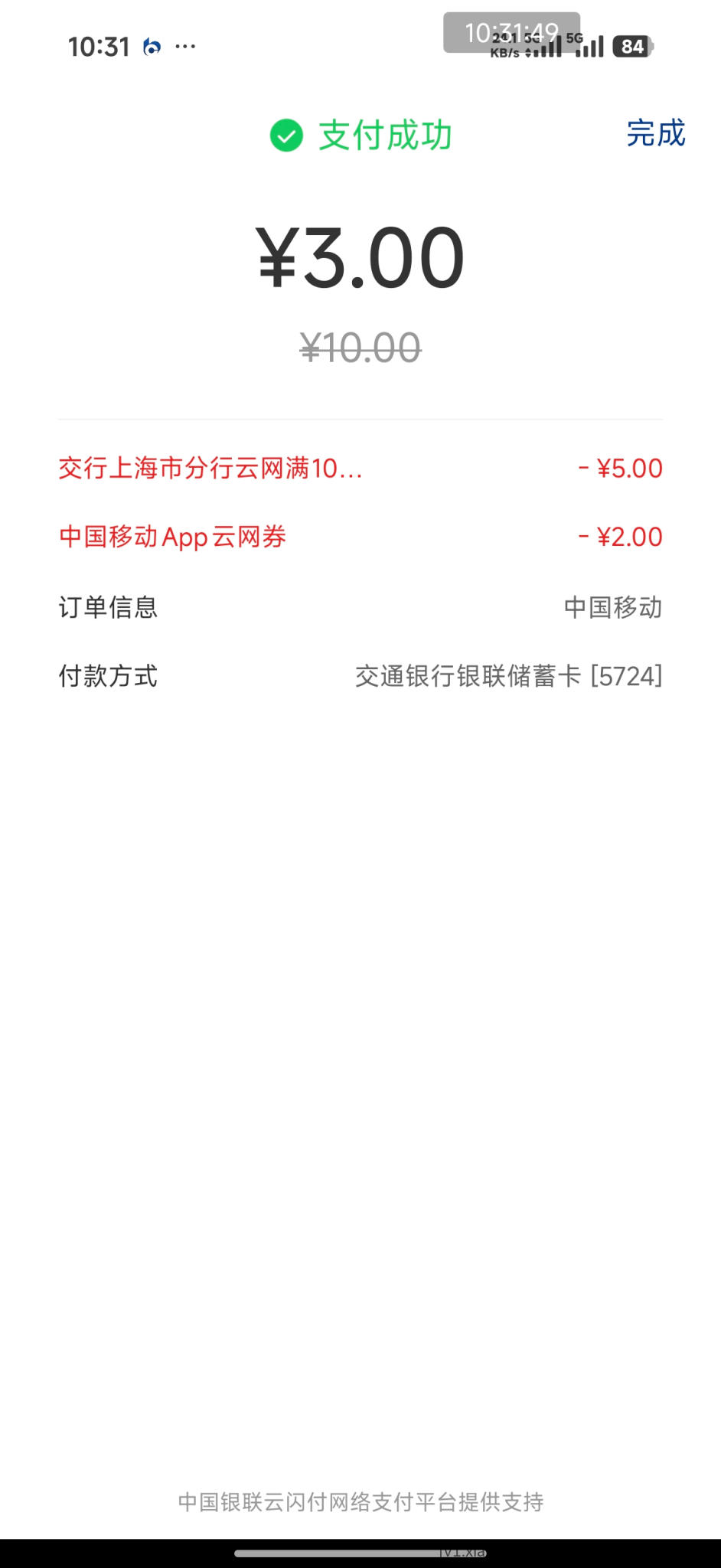The height and width of the screenshot is (1568, 721).
Task: Tap the KB/s network speed indicator
Action: [506, 47]
